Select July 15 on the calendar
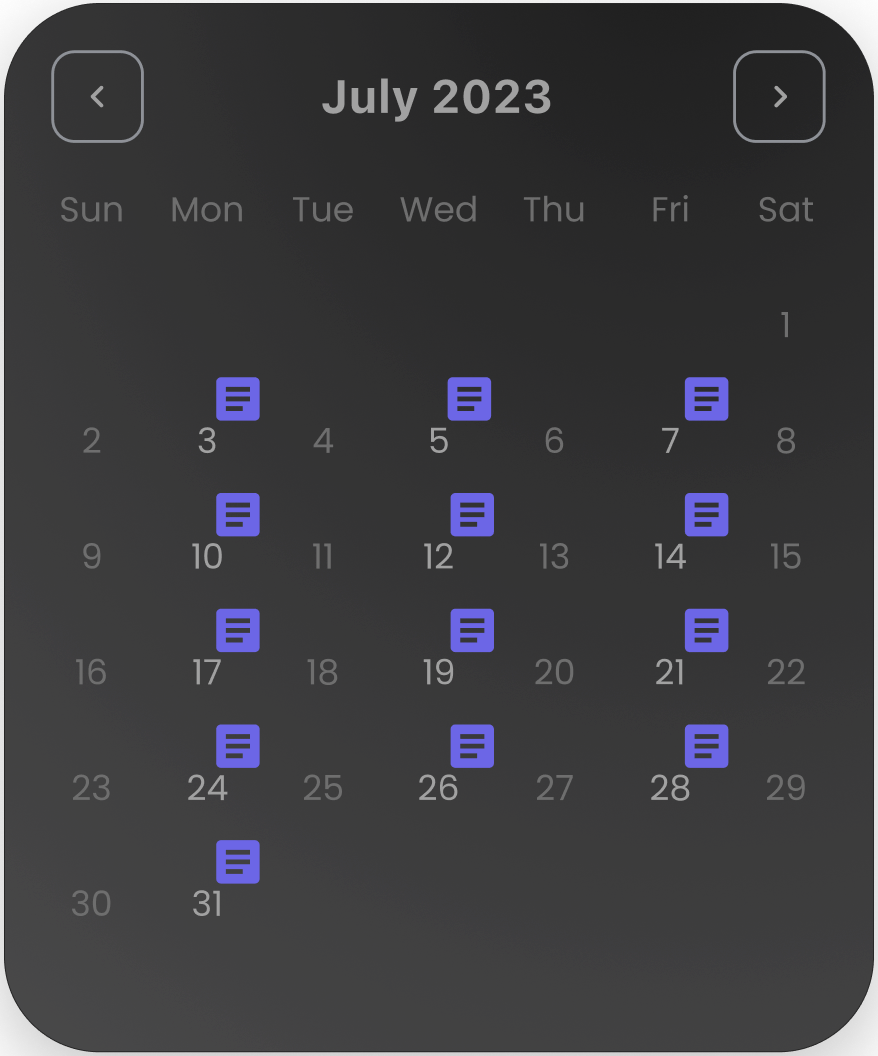The height and width of the screenshot is (1056, 878). coord(785,557)
